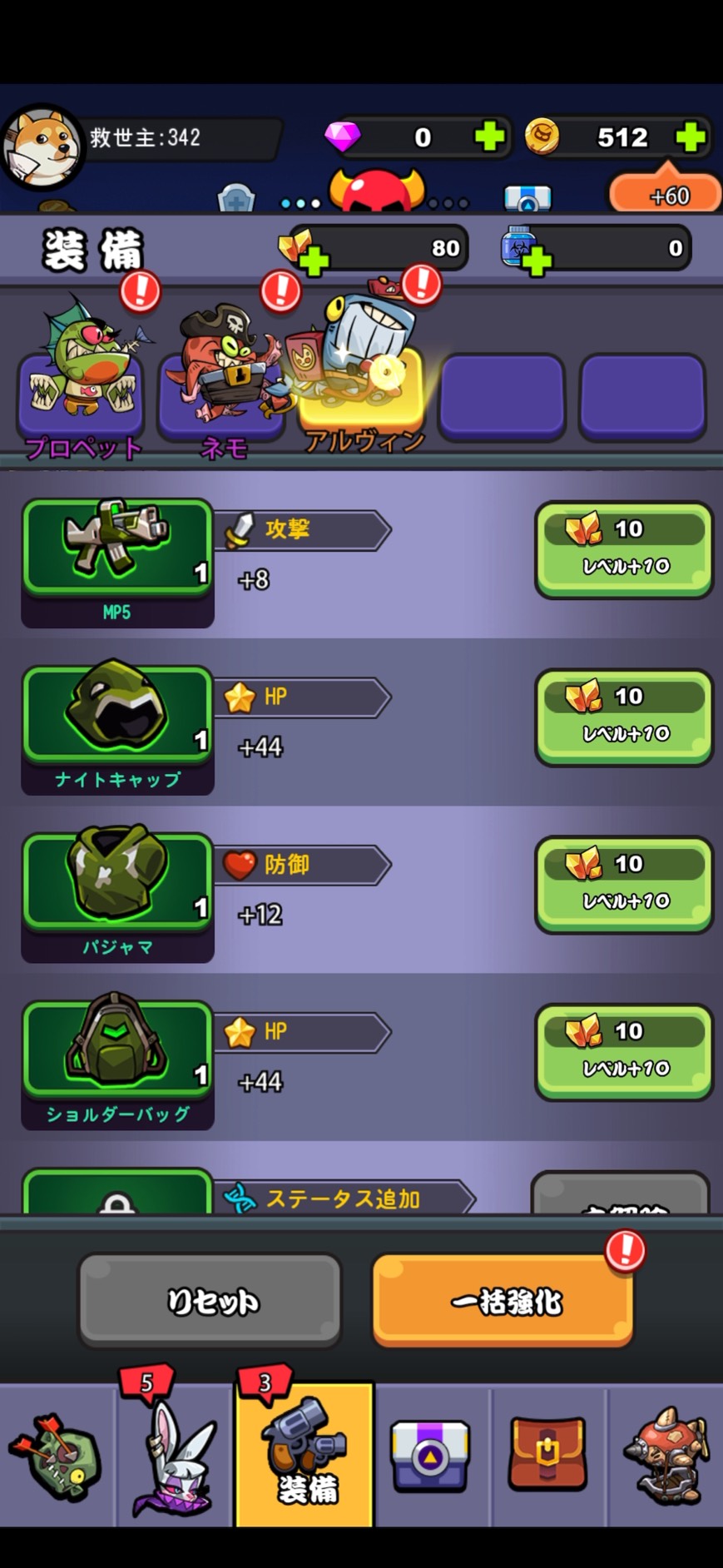Open the ナイトキャップ equipment item
723x1568 pixels.
tap(117, 716)
